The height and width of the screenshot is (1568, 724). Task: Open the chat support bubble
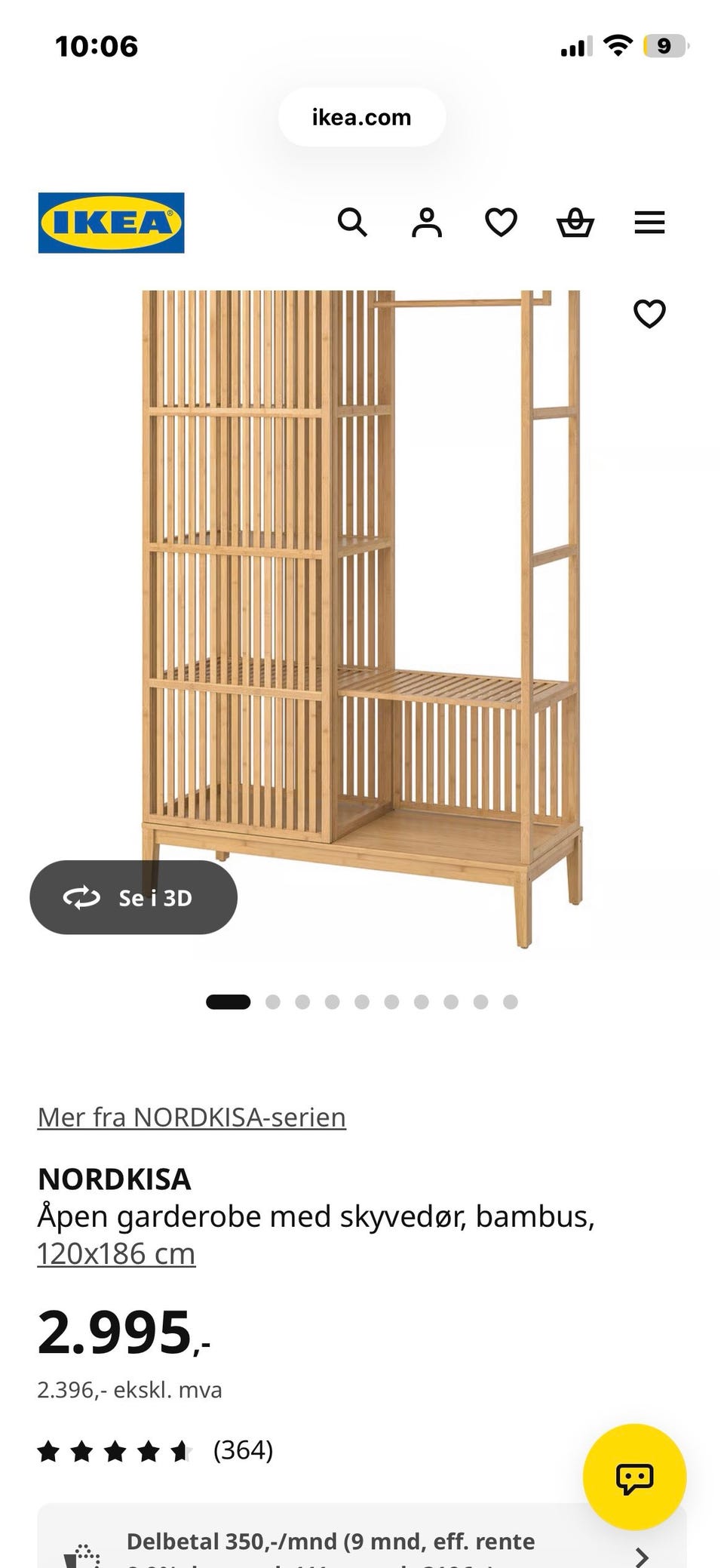[635, 1477]
